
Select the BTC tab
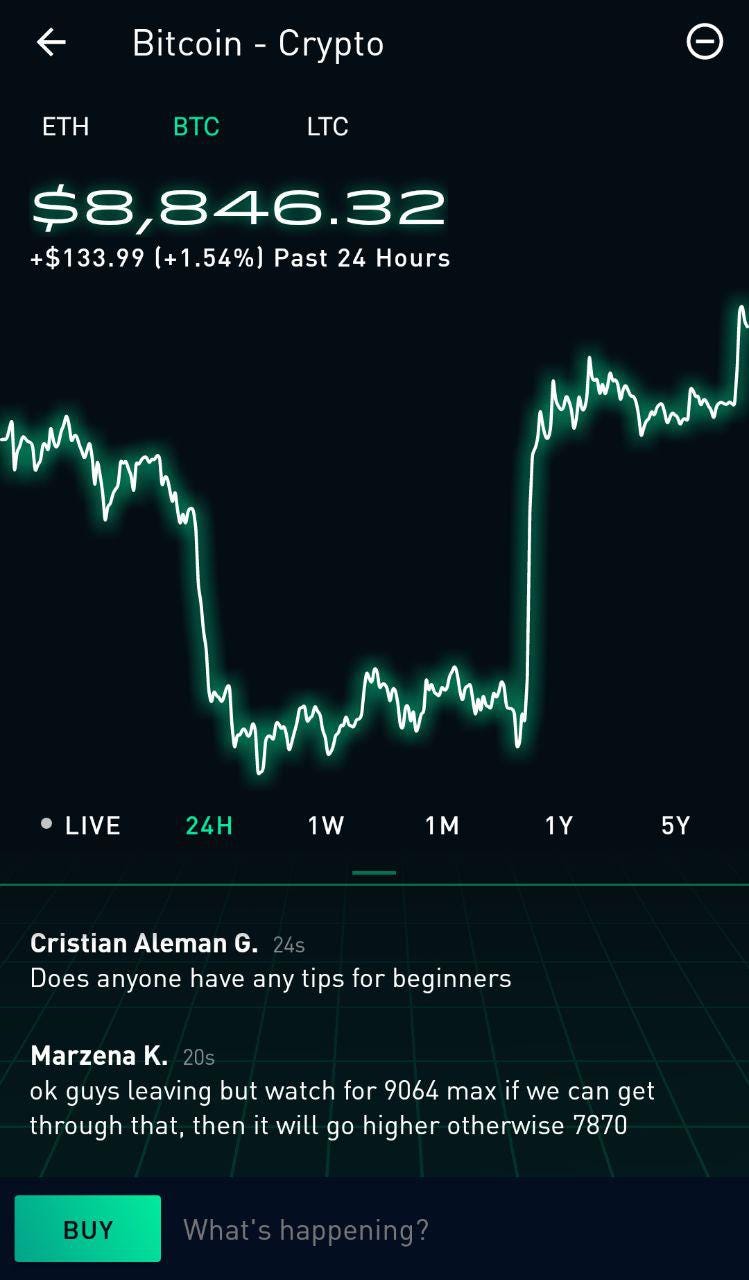[196, 127]
